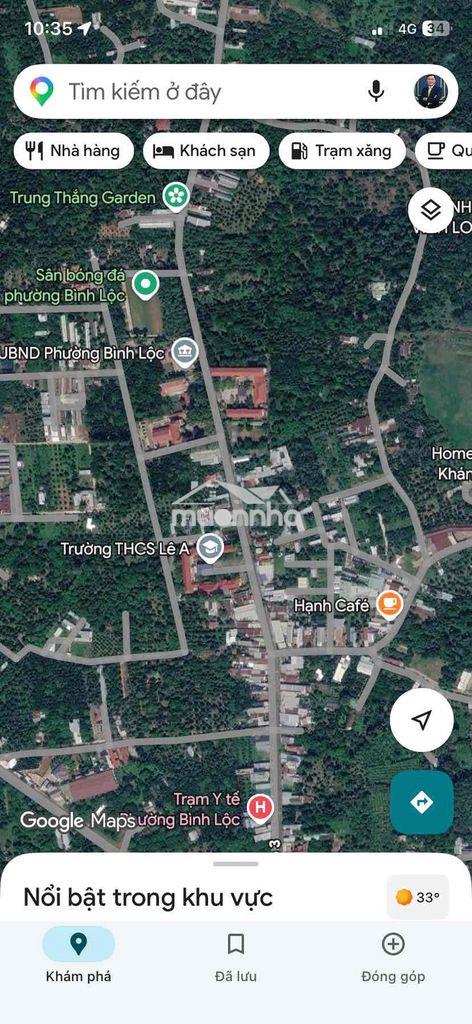
Task: Open the account profile picture
Action: (x=431, y=91)
